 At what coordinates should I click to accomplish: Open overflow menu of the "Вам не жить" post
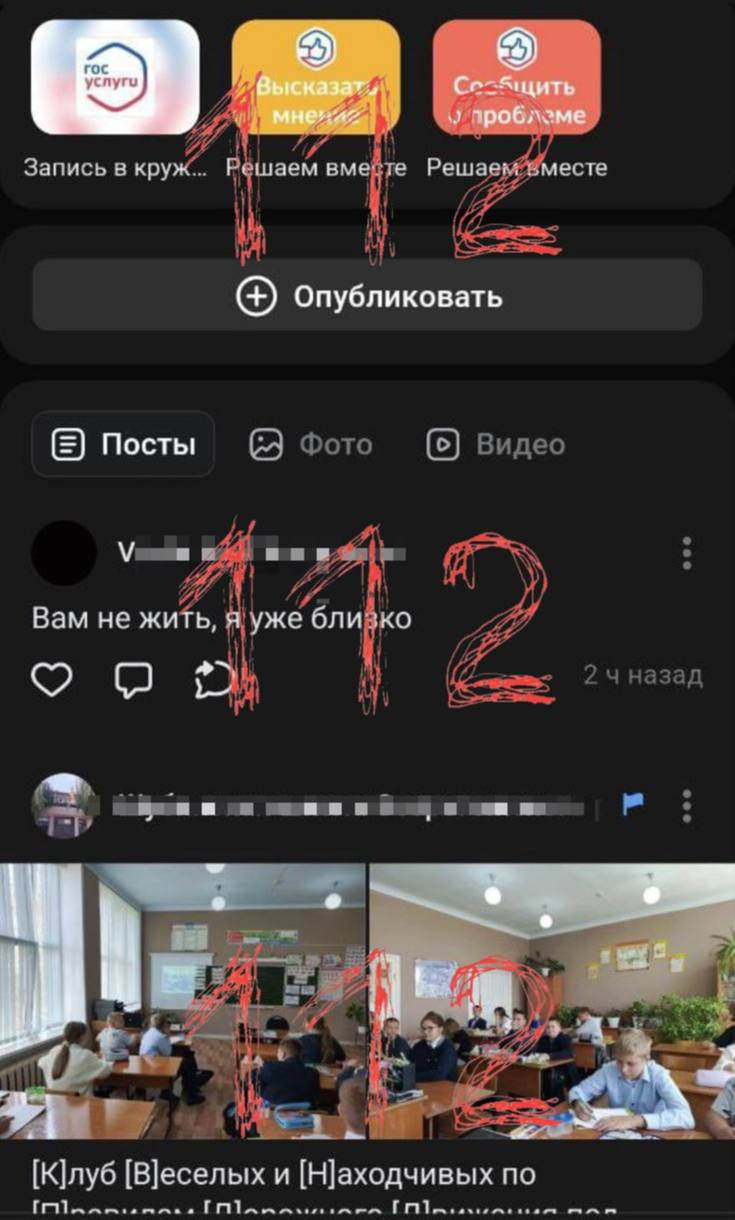[687, 553]
